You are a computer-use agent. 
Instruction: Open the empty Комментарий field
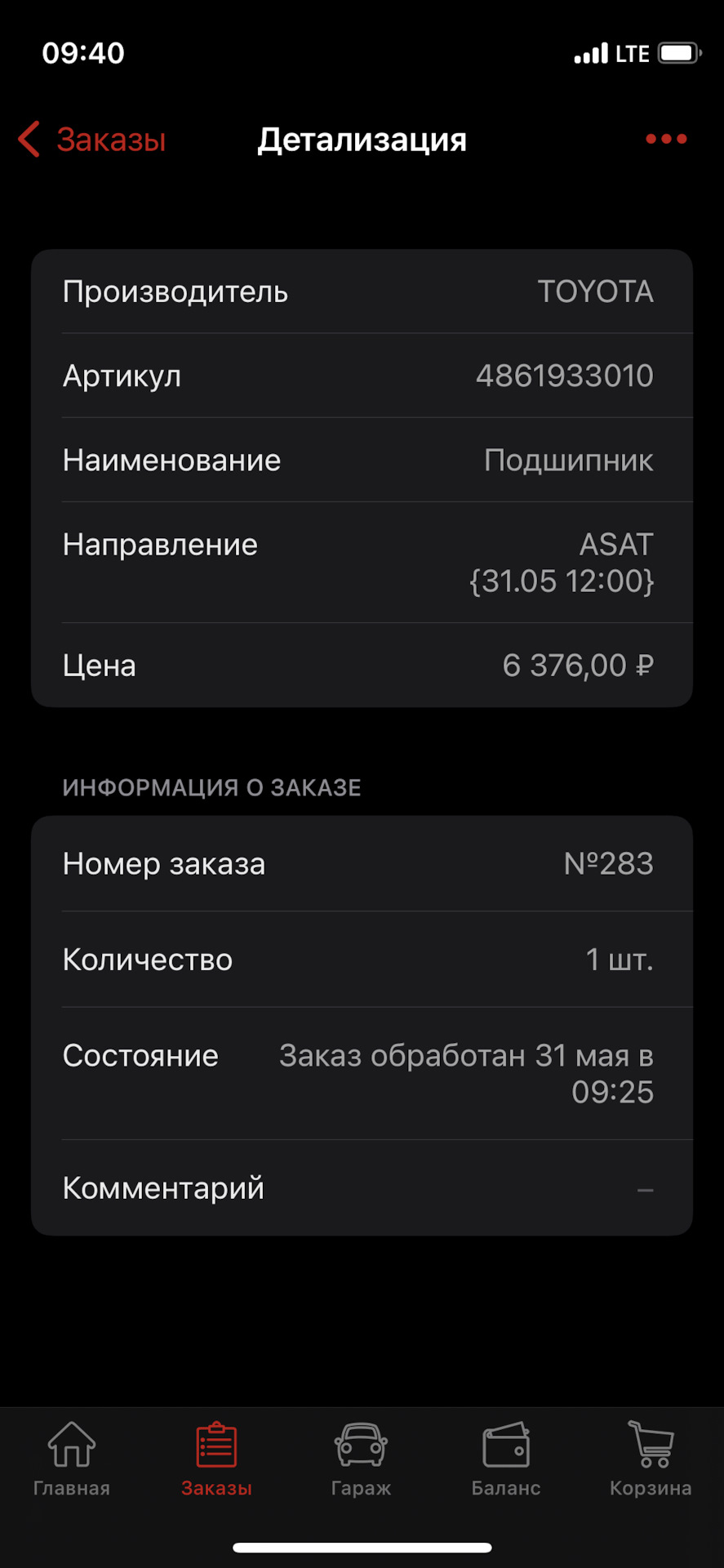pos(362,1188)
